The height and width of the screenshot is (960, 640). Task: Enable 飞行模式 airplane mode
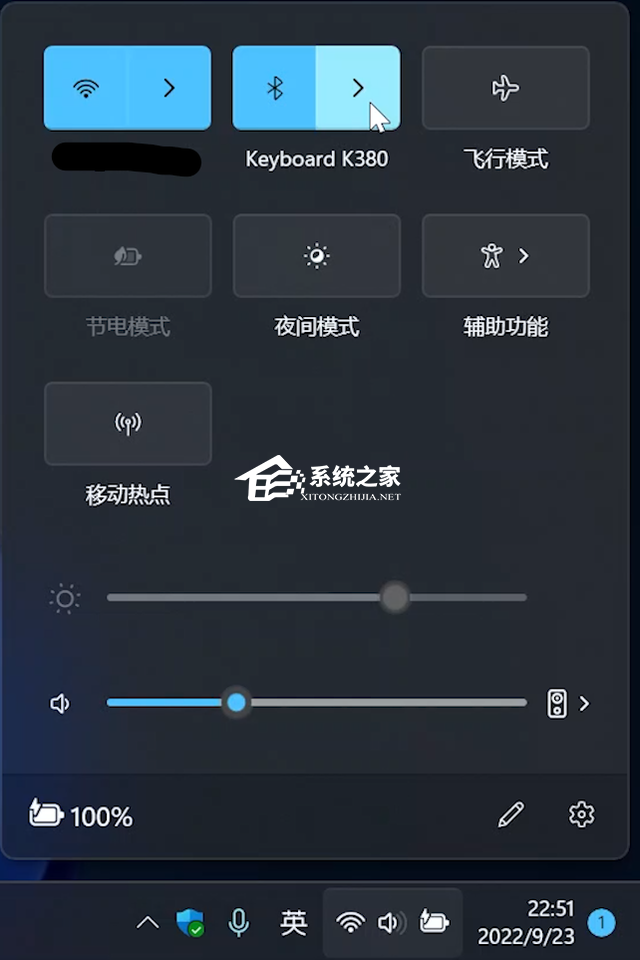(506, 88)
